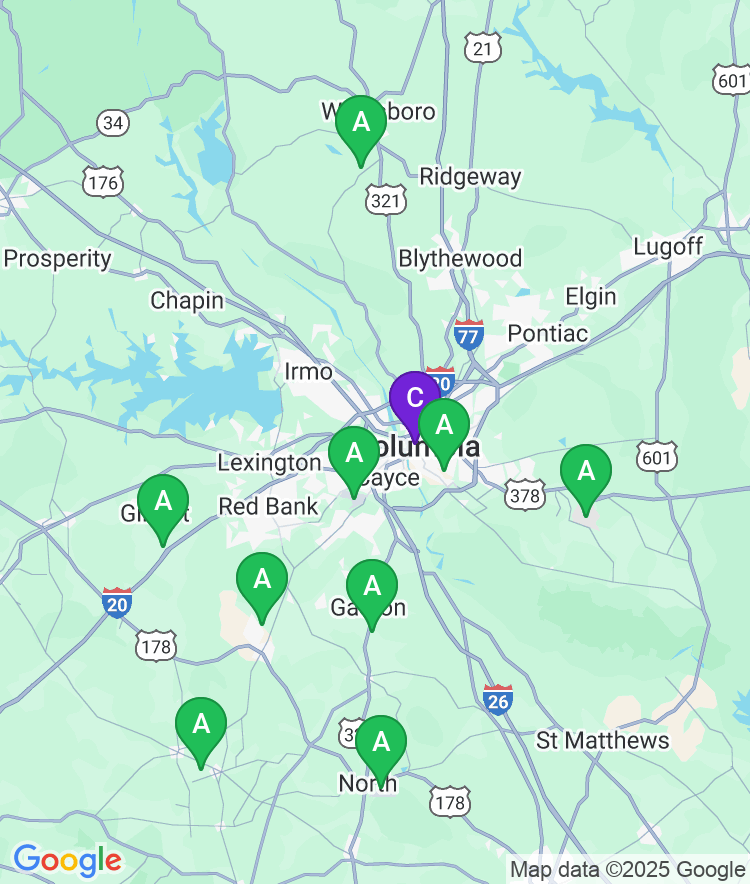Click the A marker between Red Bank and Gaston

(x=263, y=578)
